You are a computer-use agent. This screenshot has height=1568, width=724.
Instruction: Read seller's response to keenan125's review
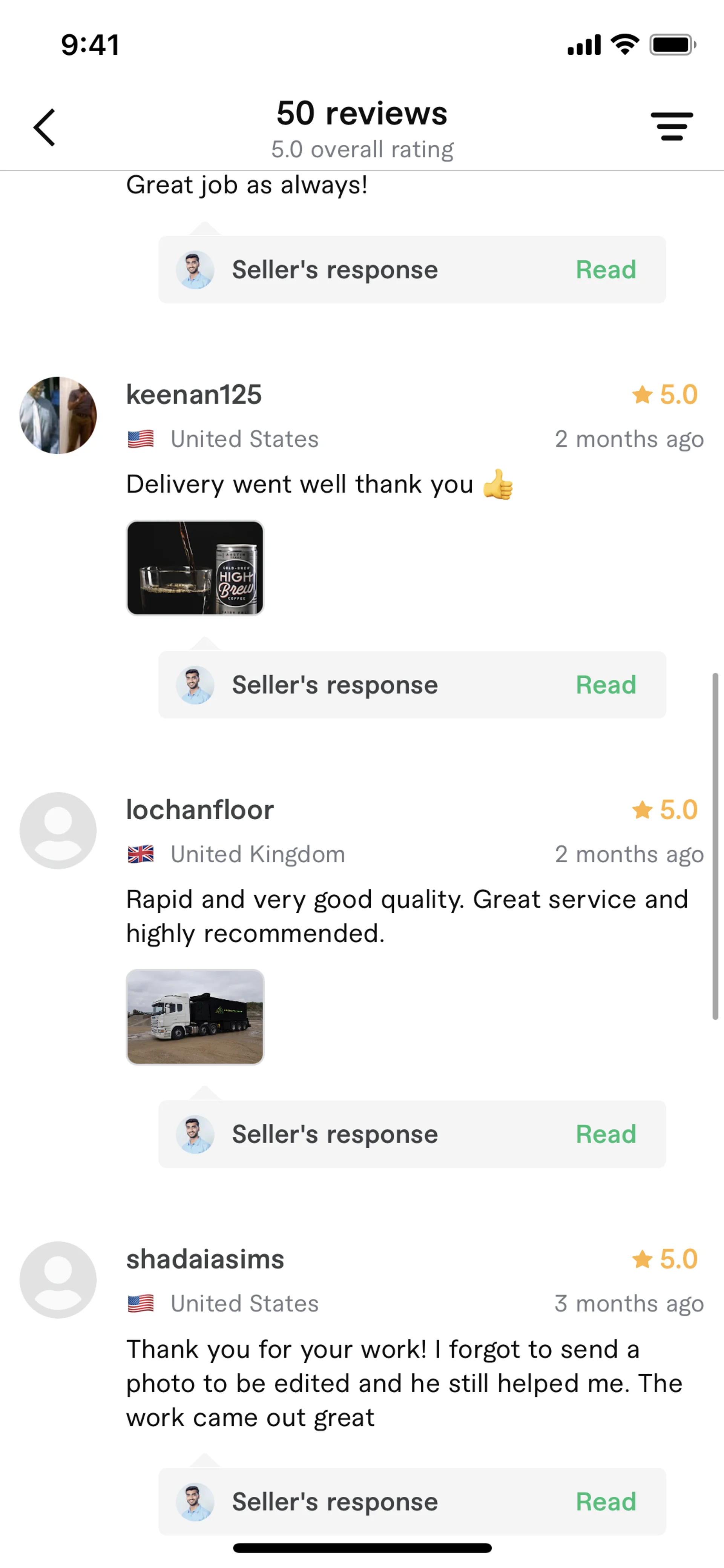(605, 685)
